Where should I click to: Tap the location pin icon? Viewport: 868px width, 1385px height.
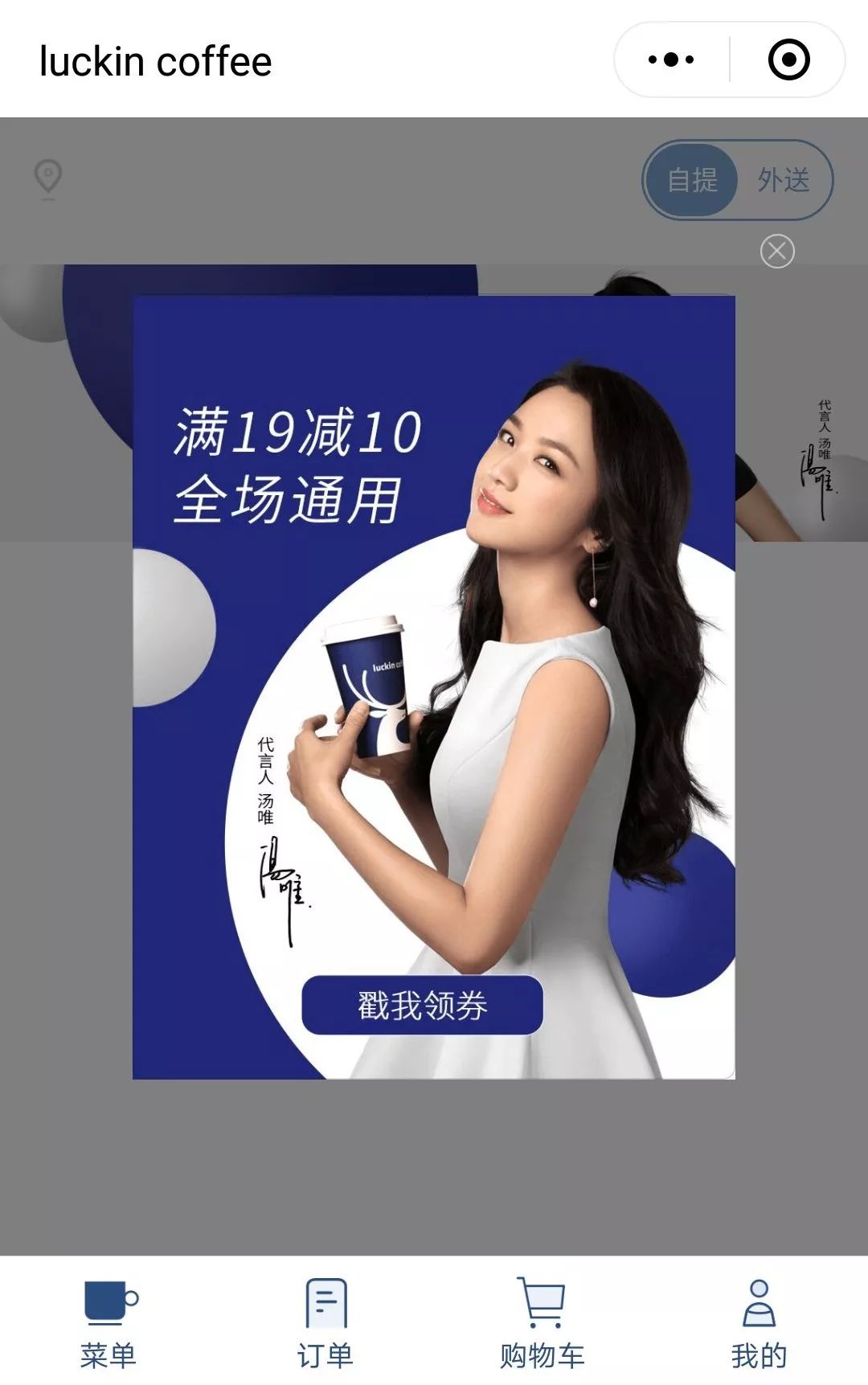point(48,178)
